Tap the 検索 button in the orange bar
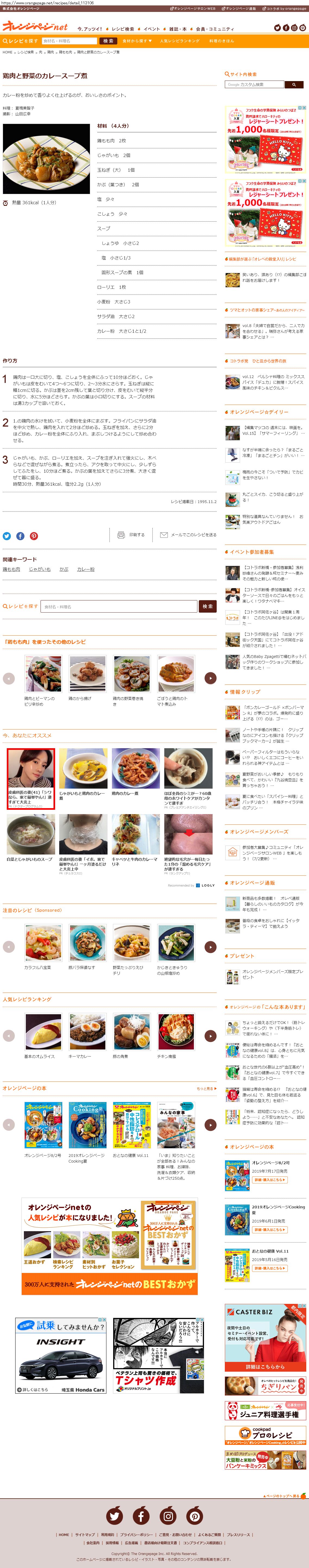Viewport: 309px width, 1568px height. point(108,41)
